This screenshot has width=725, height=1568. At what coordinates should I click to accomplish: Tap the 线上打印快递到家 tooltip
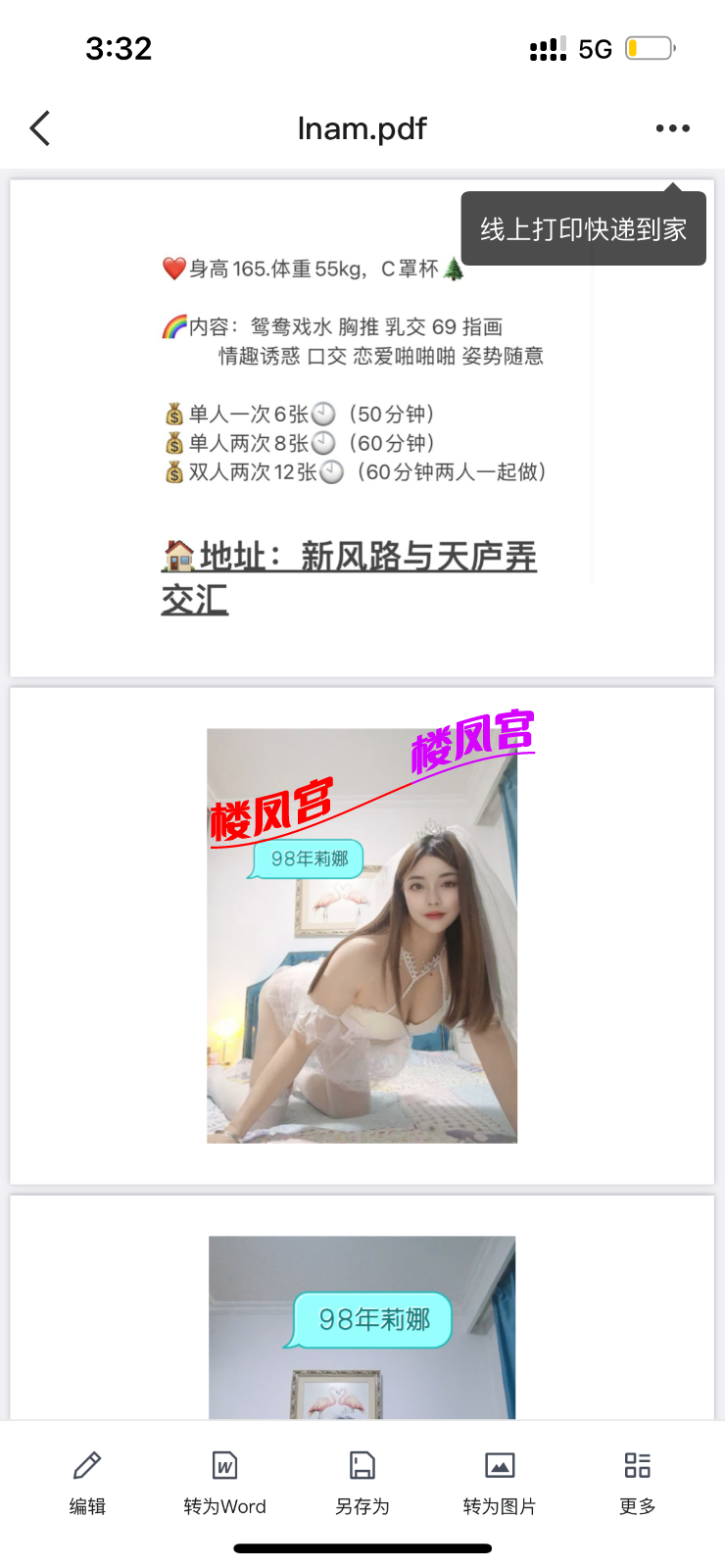[x=583, y=229]
